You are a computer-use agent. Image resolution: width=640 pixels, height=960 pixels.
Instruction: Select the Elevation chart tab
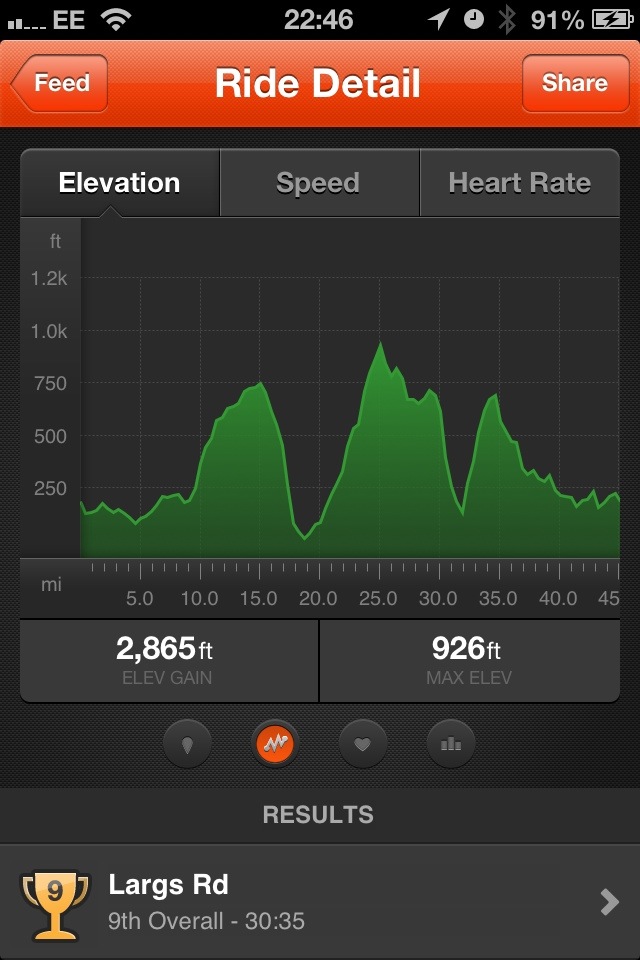click(119, 183)
